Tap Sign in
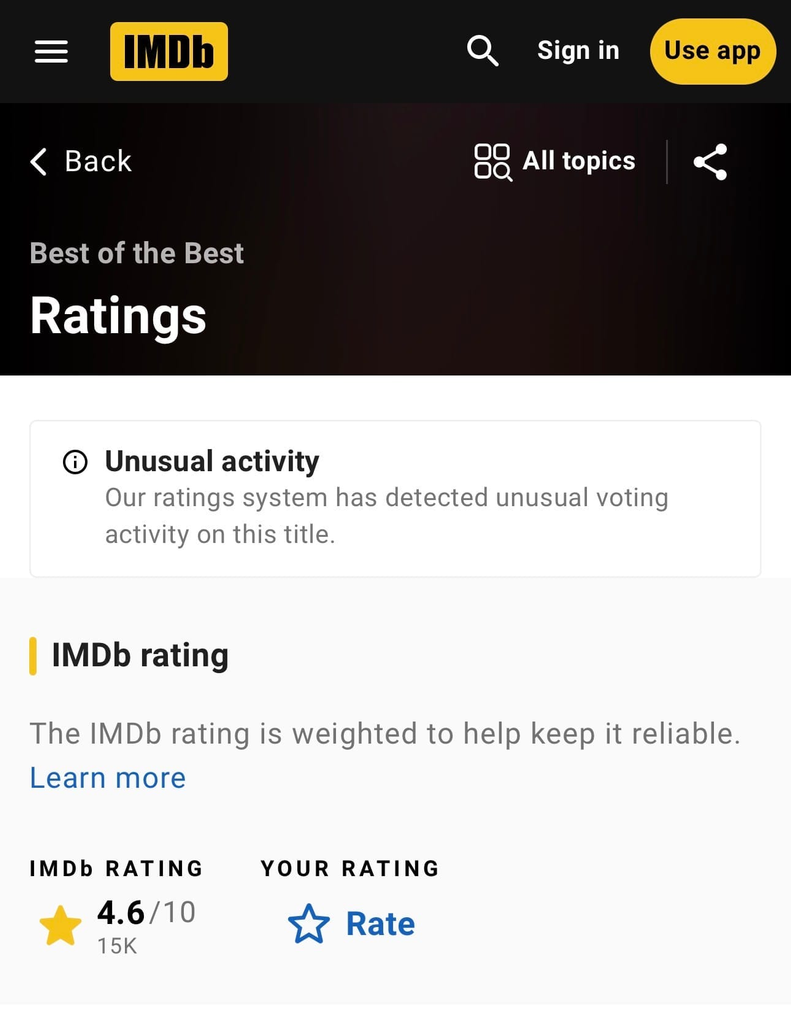The image size is (791, 1024). 578,51
